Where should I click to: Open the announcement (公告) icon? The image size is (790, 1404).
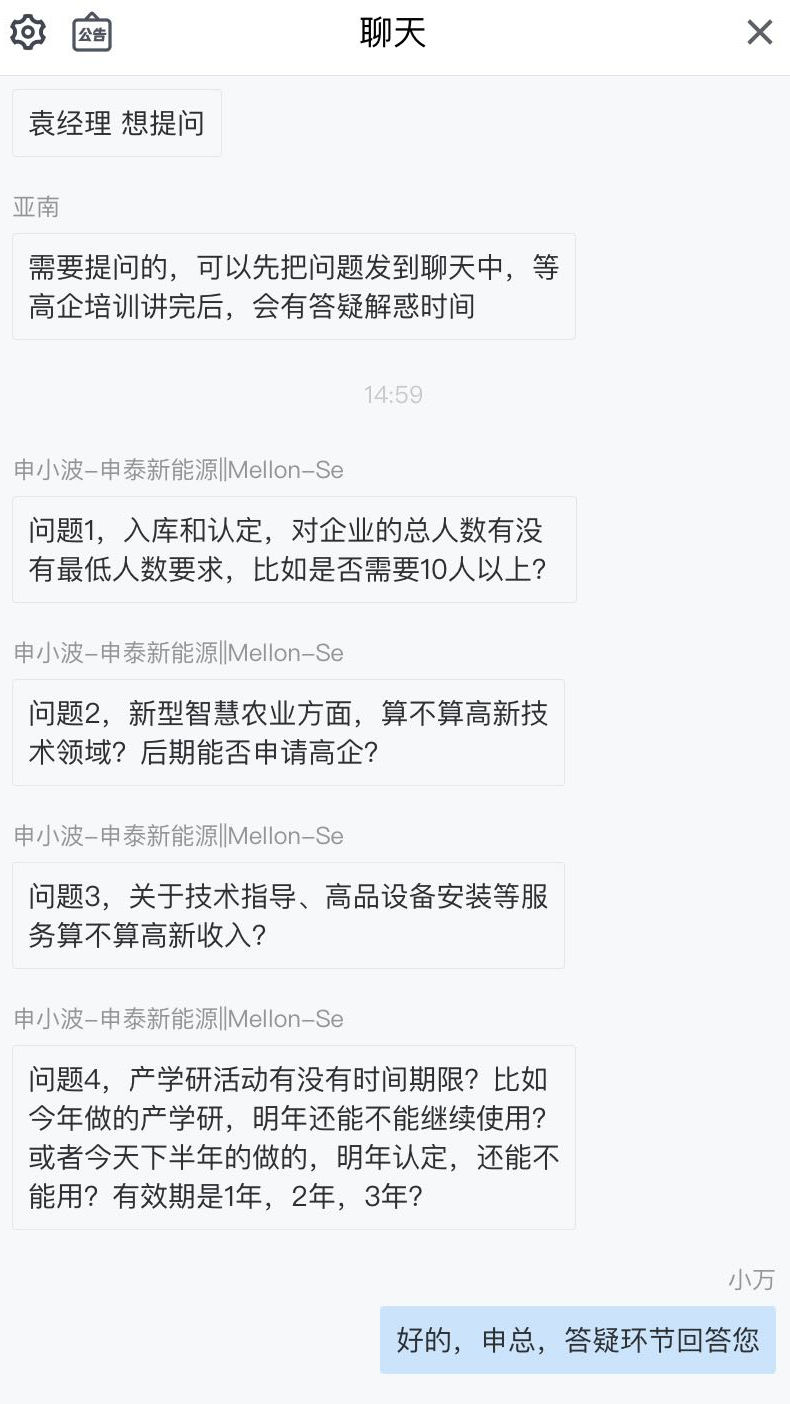tap(92, 33)
